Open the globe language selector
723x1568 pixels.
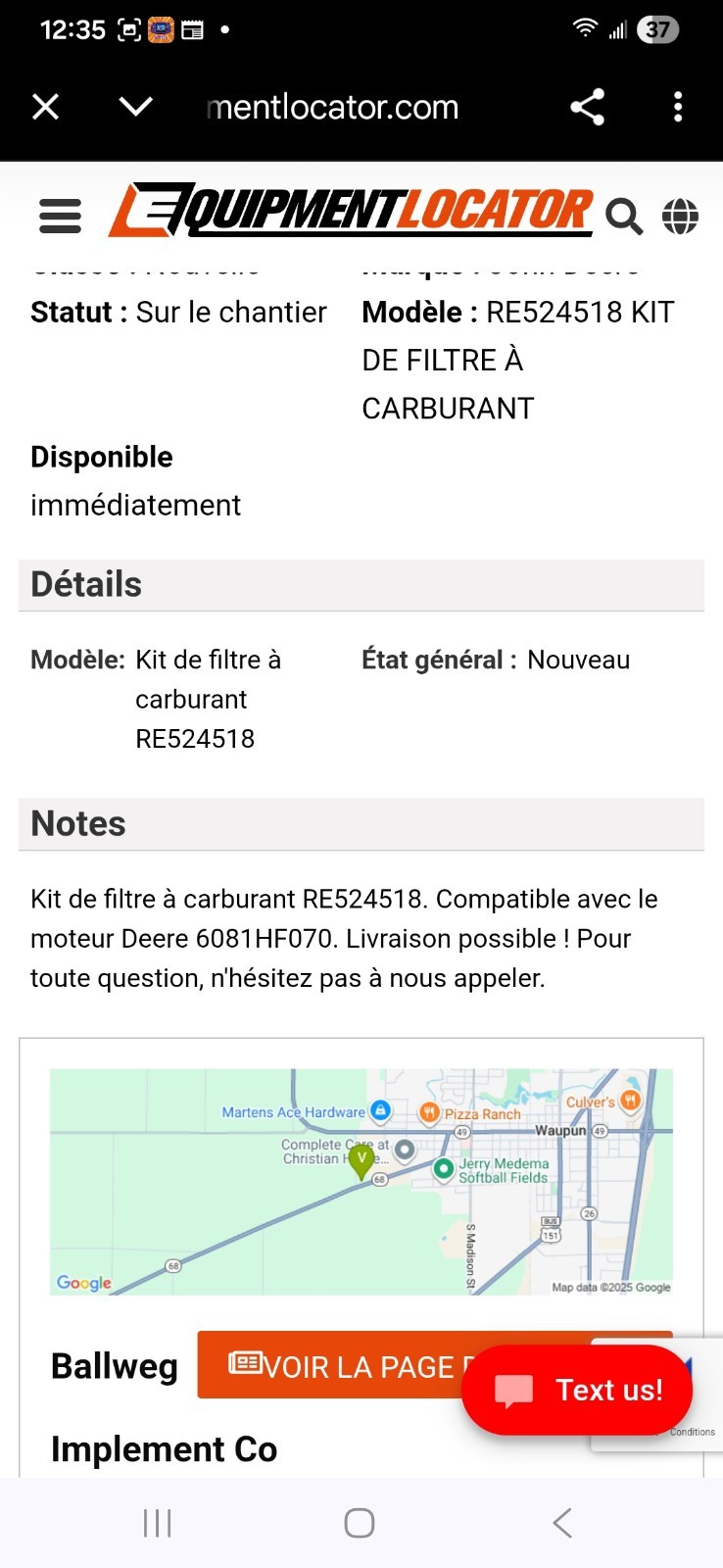click(680, 216)
